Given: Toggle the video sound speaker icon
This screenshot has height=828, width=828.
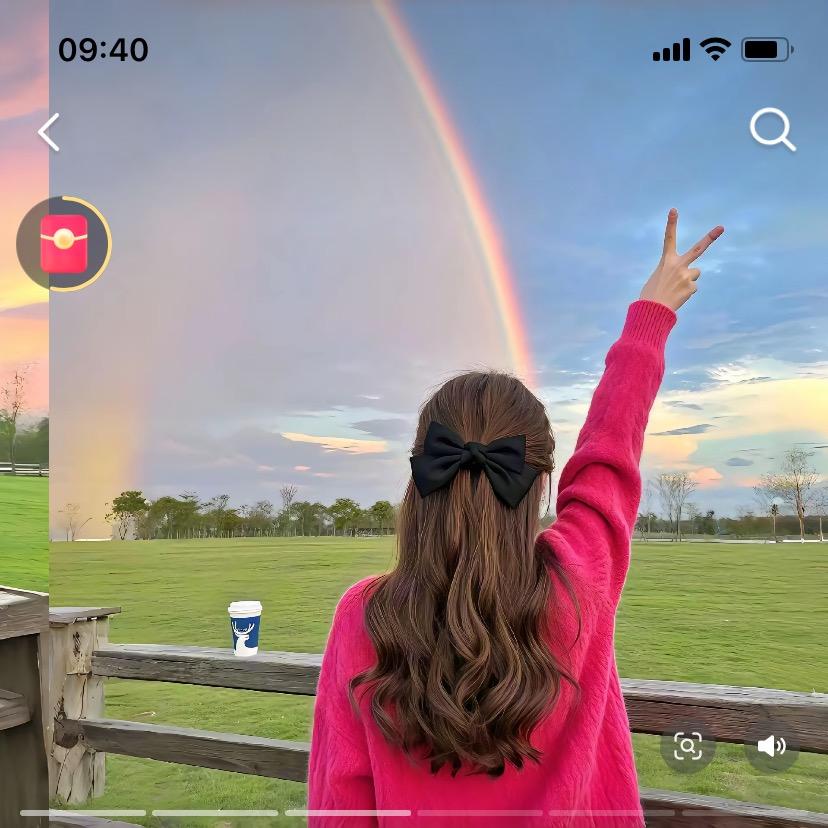Looking at the screenshot, I should coord(771,746).
